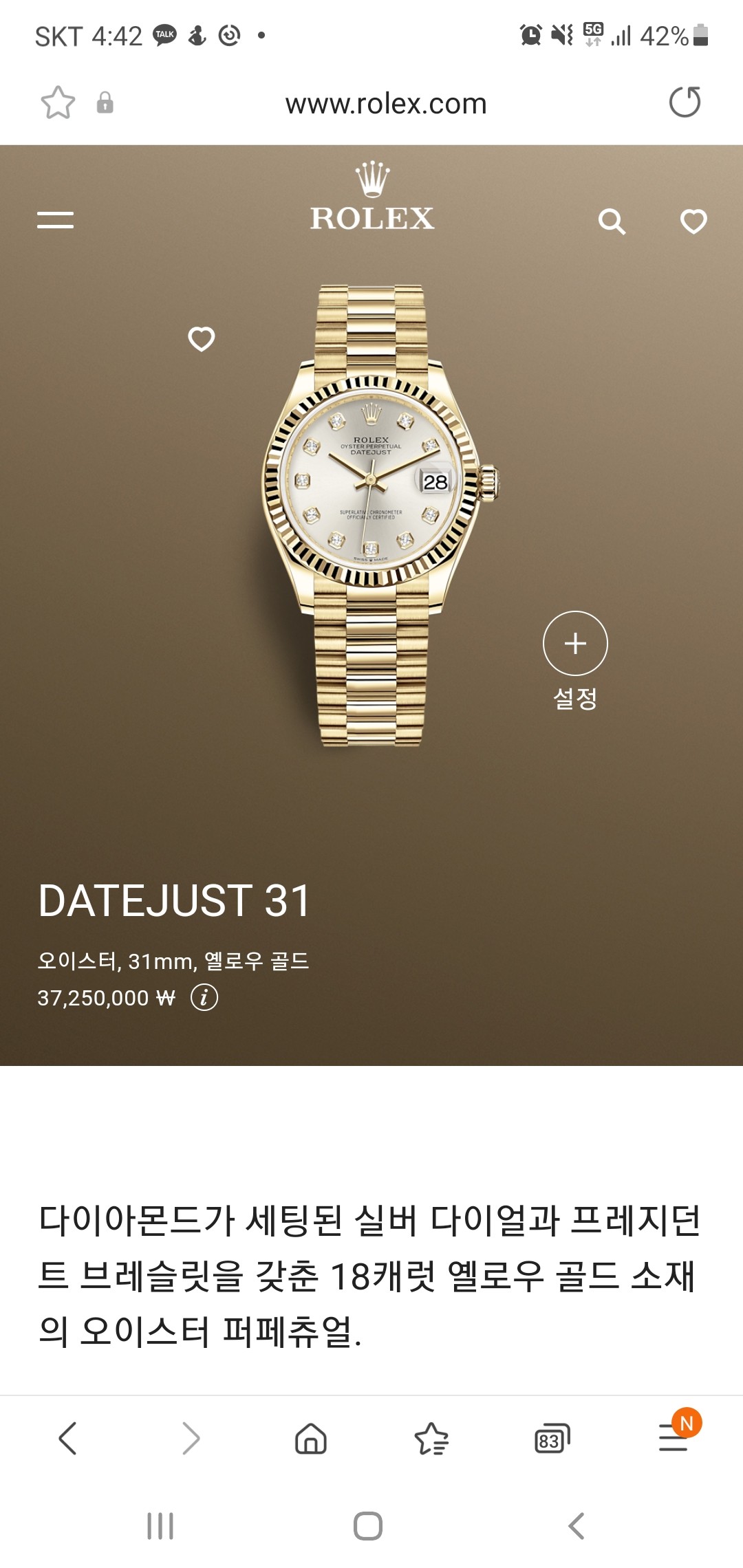743x1568 pixels.
Task: Open the Rolex hamburger menu
Action: point(55,220)
